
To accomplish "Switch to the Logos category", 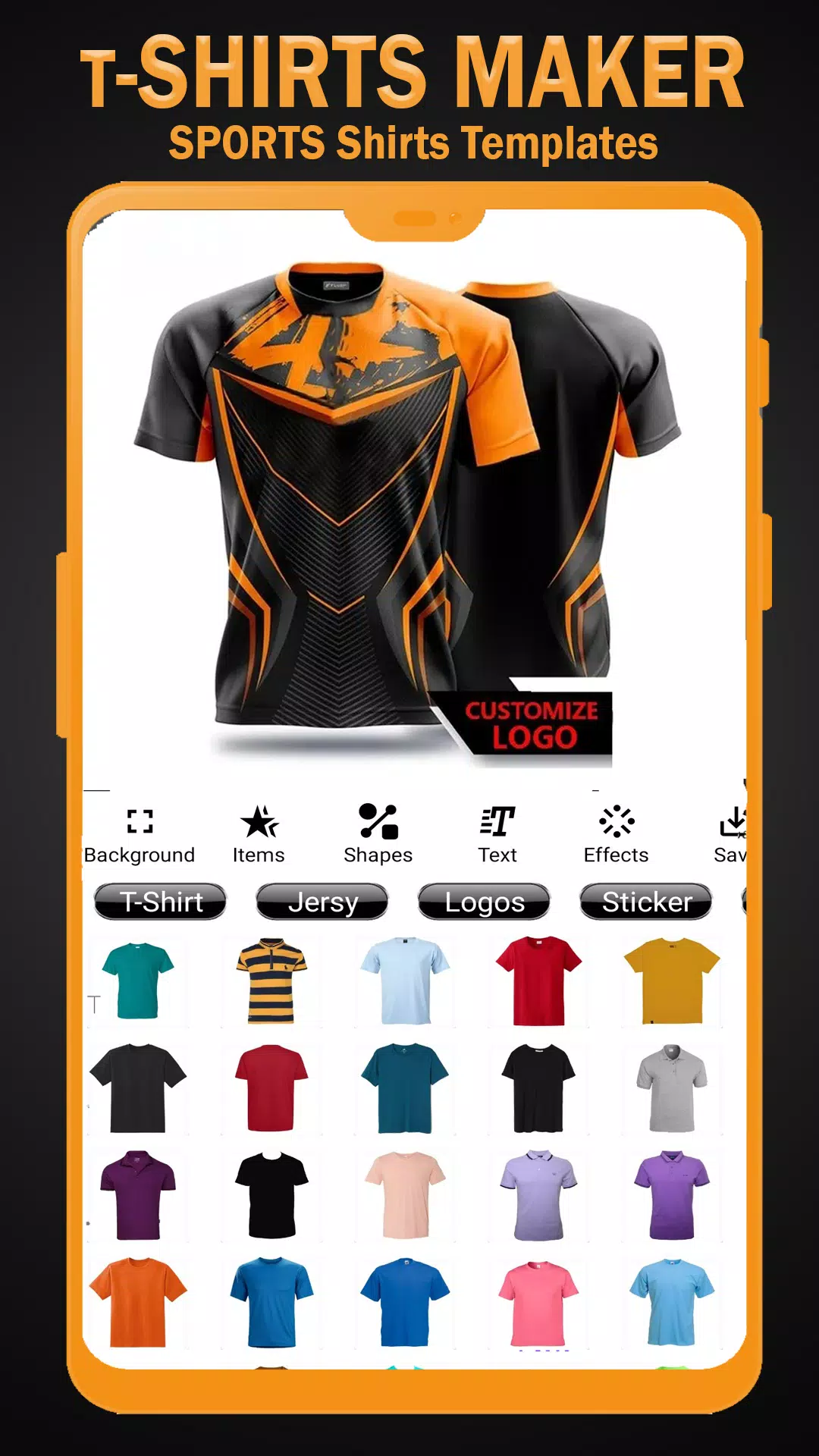I will (483, 902).
